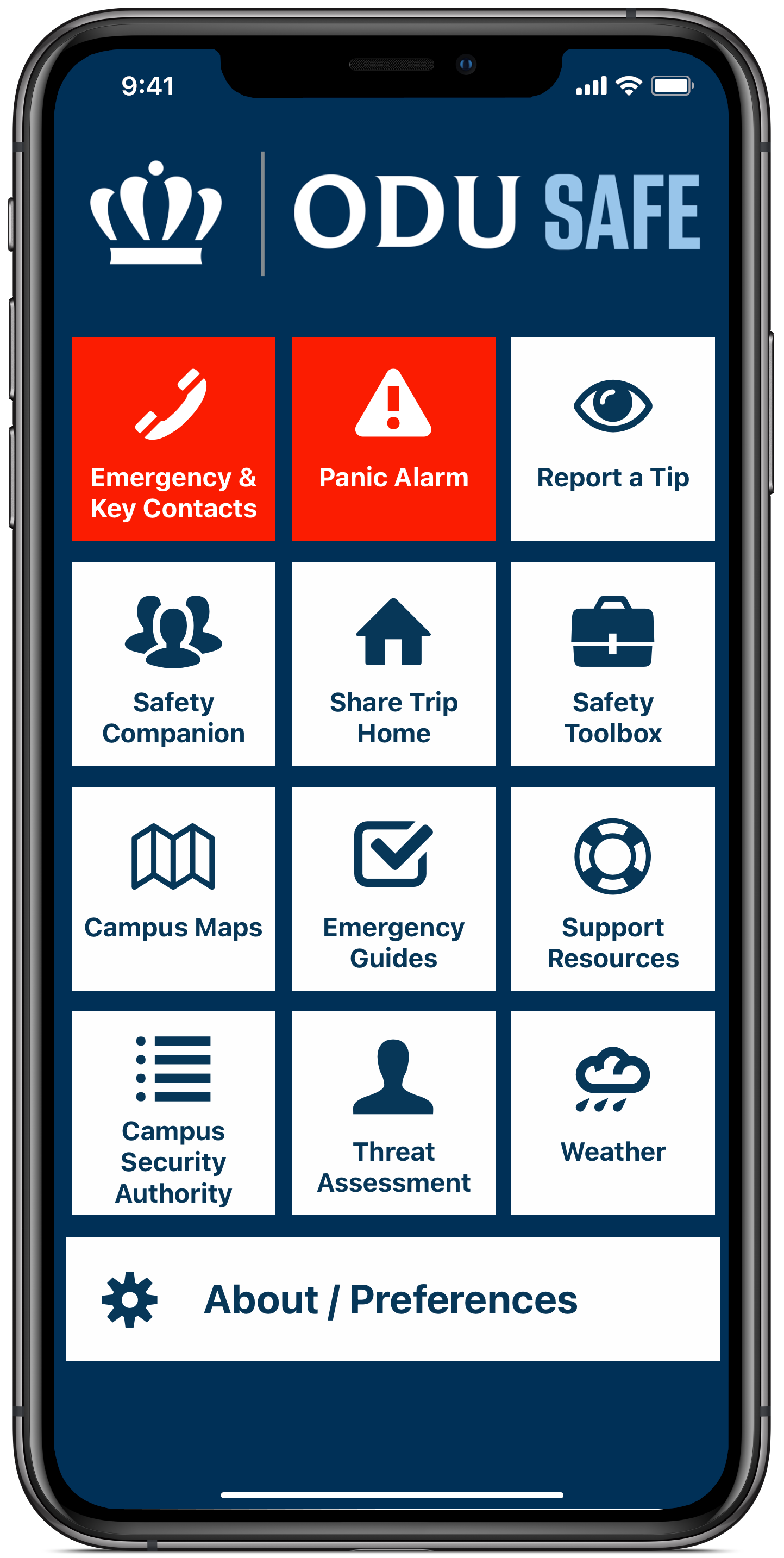Check the Weather tile
The height and width of the screenshot is (1558, 784).
[x=613, y=1113]
